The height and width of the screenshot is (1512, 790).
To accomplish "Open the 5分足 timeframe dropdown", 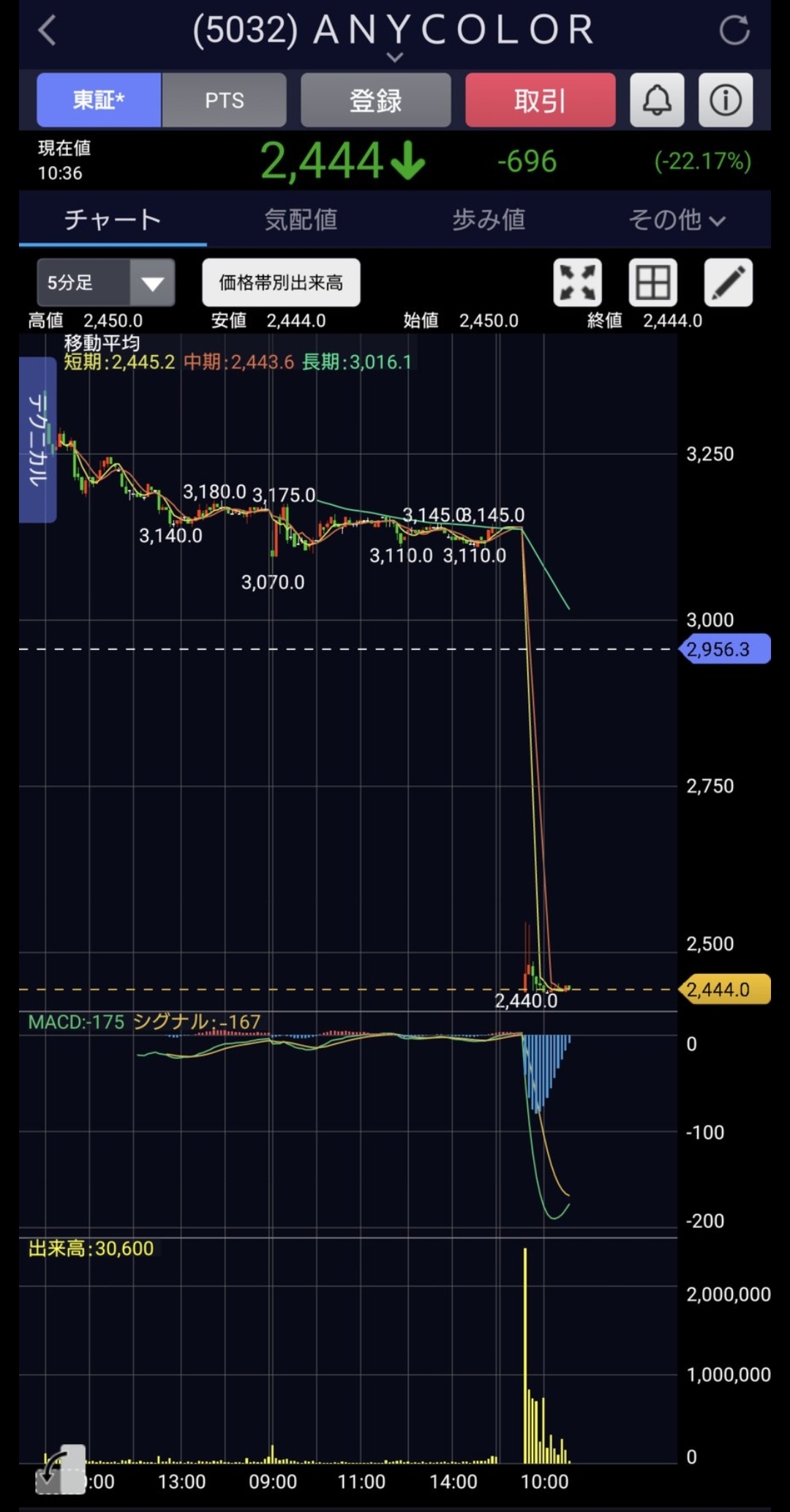I will click(x=105, y=282).
